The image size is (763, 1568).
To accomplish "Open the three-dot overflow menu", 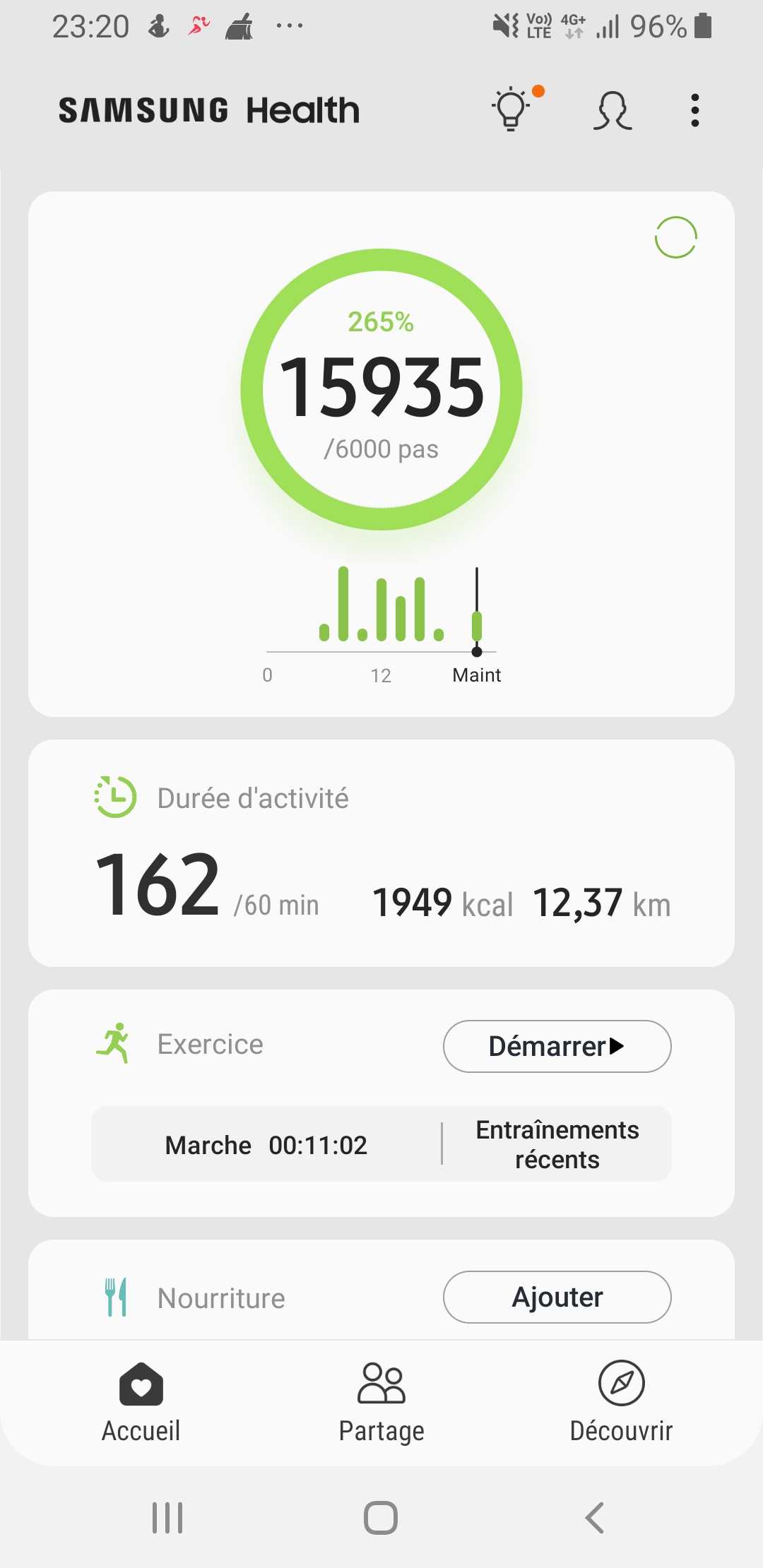I will [x=695, y=110].
